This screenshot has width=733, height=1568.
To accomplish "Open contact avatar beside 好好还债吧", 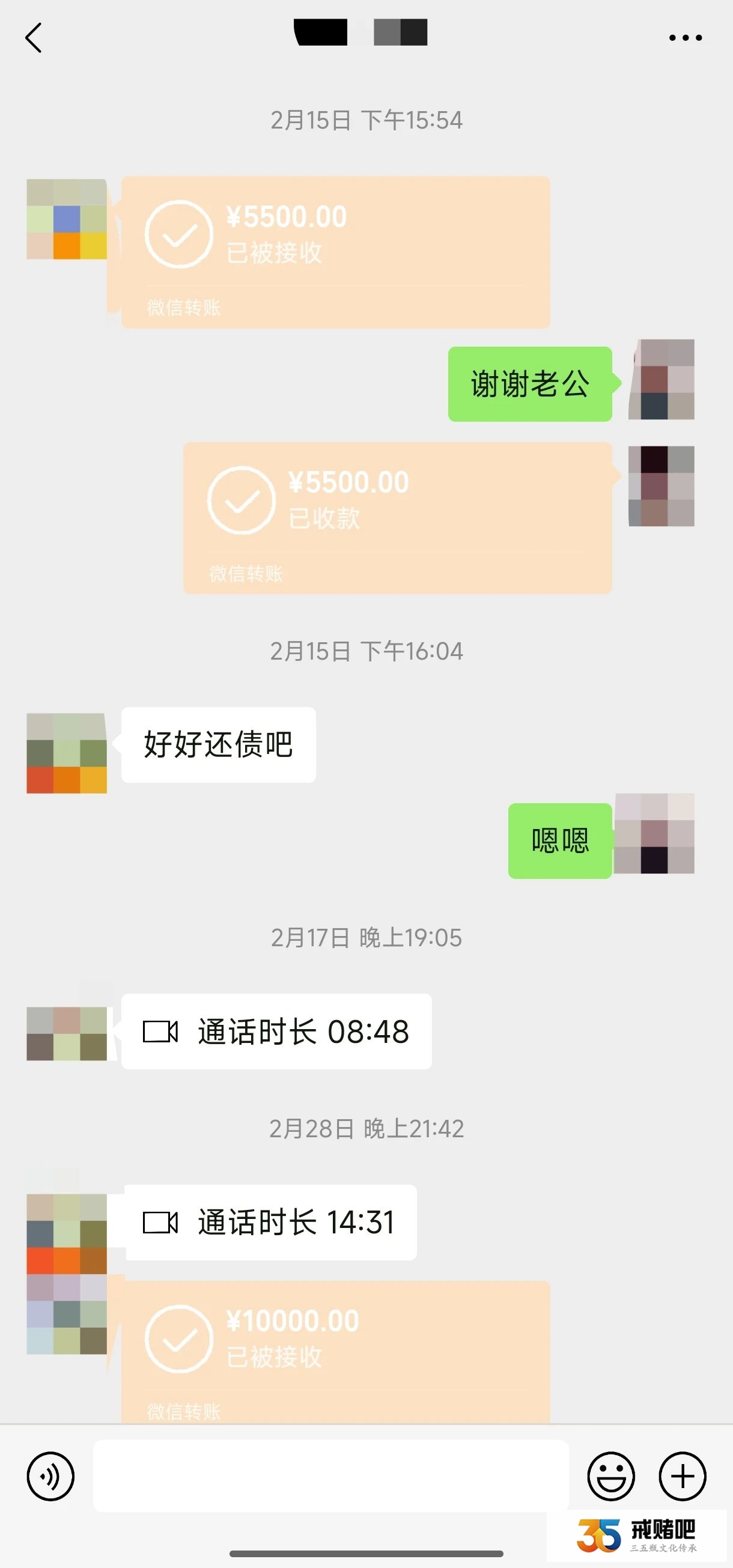I will click(x=67, y=753).
